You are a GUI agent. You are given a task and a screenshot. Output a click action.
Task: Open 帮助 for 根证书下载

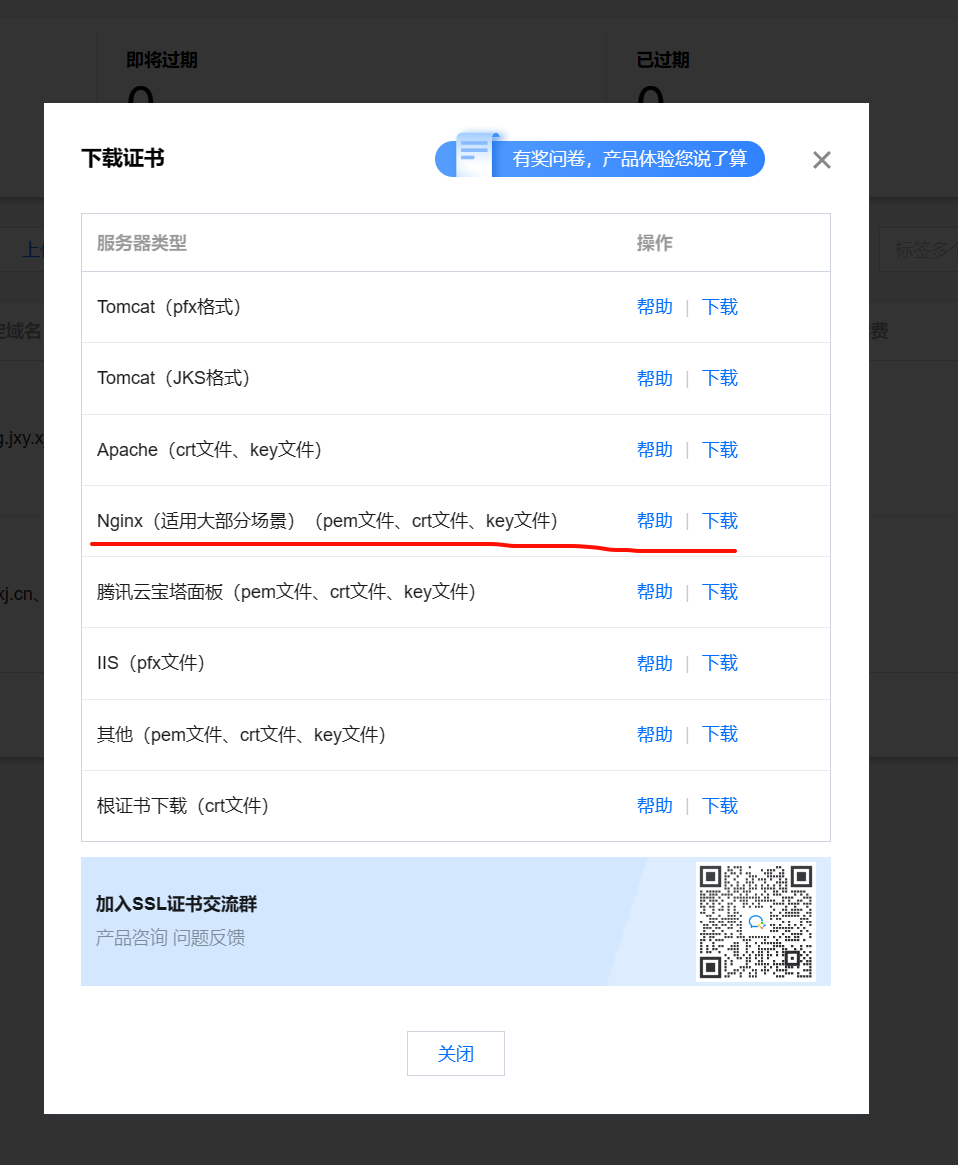click(655, 806)
